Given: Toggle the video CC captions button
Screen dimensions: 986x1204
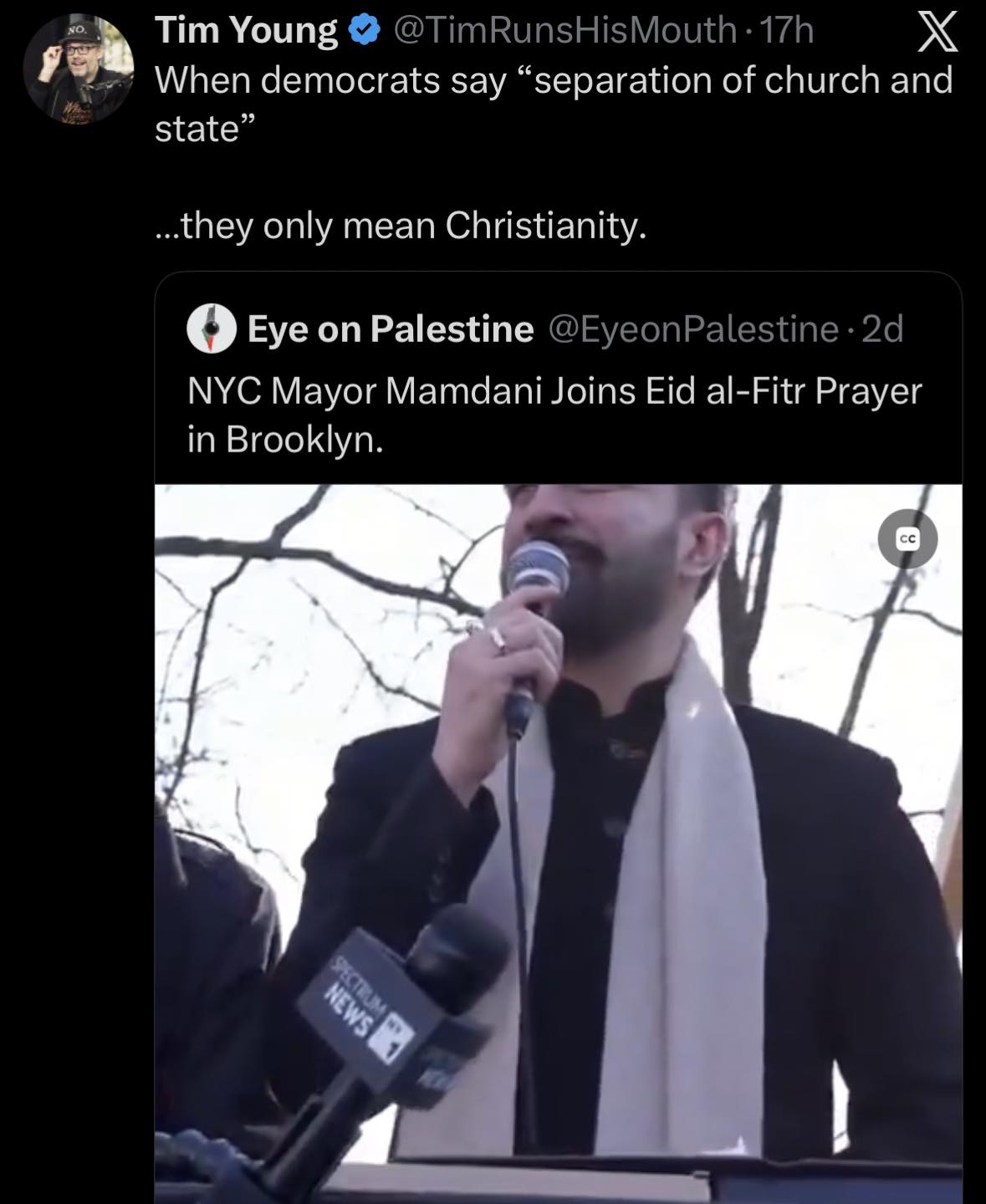Looking at the screenshot, I should (x=907, y=539).
